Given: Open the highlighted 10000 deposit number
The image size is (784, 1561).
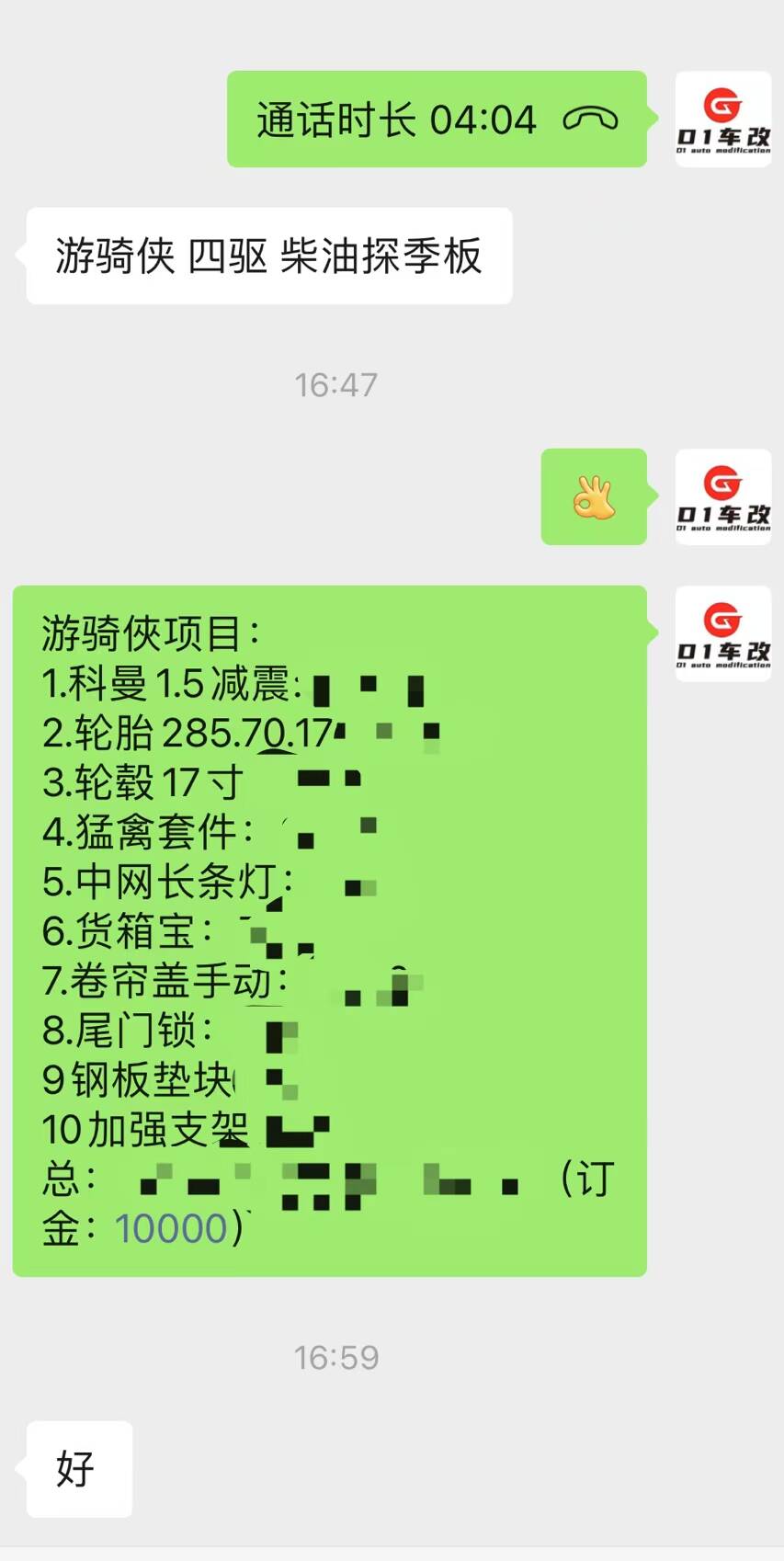Looking at the screenshot, I should (x=171, y=1227).
